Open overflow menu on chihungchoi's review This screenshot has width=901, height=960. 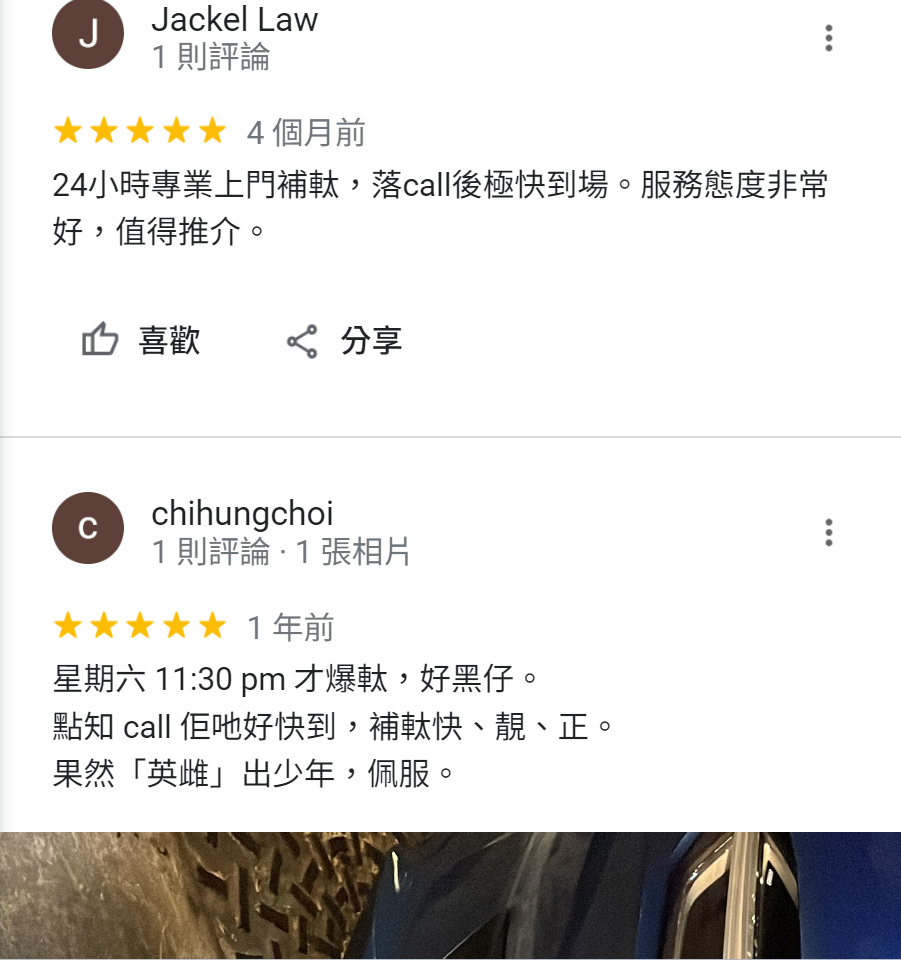pos(828,532)
